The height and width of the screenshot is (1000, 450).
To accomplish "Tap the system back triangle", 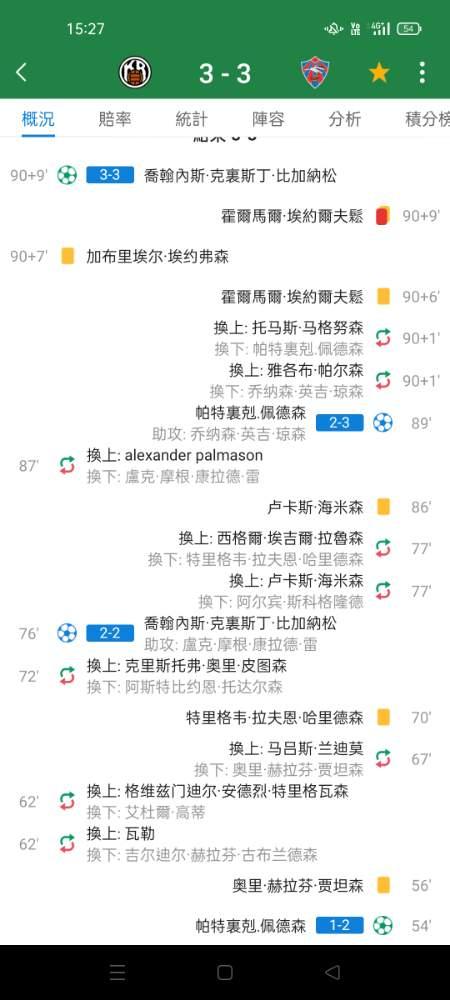I will (x=332, y=972).
